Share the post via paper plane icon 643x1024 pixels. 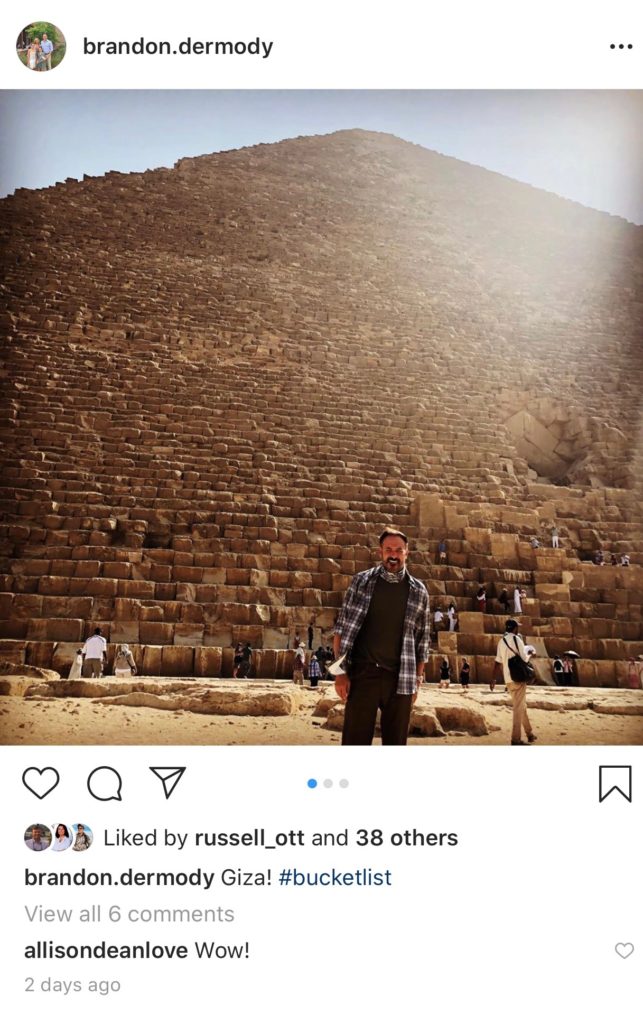tap(167, 782)
